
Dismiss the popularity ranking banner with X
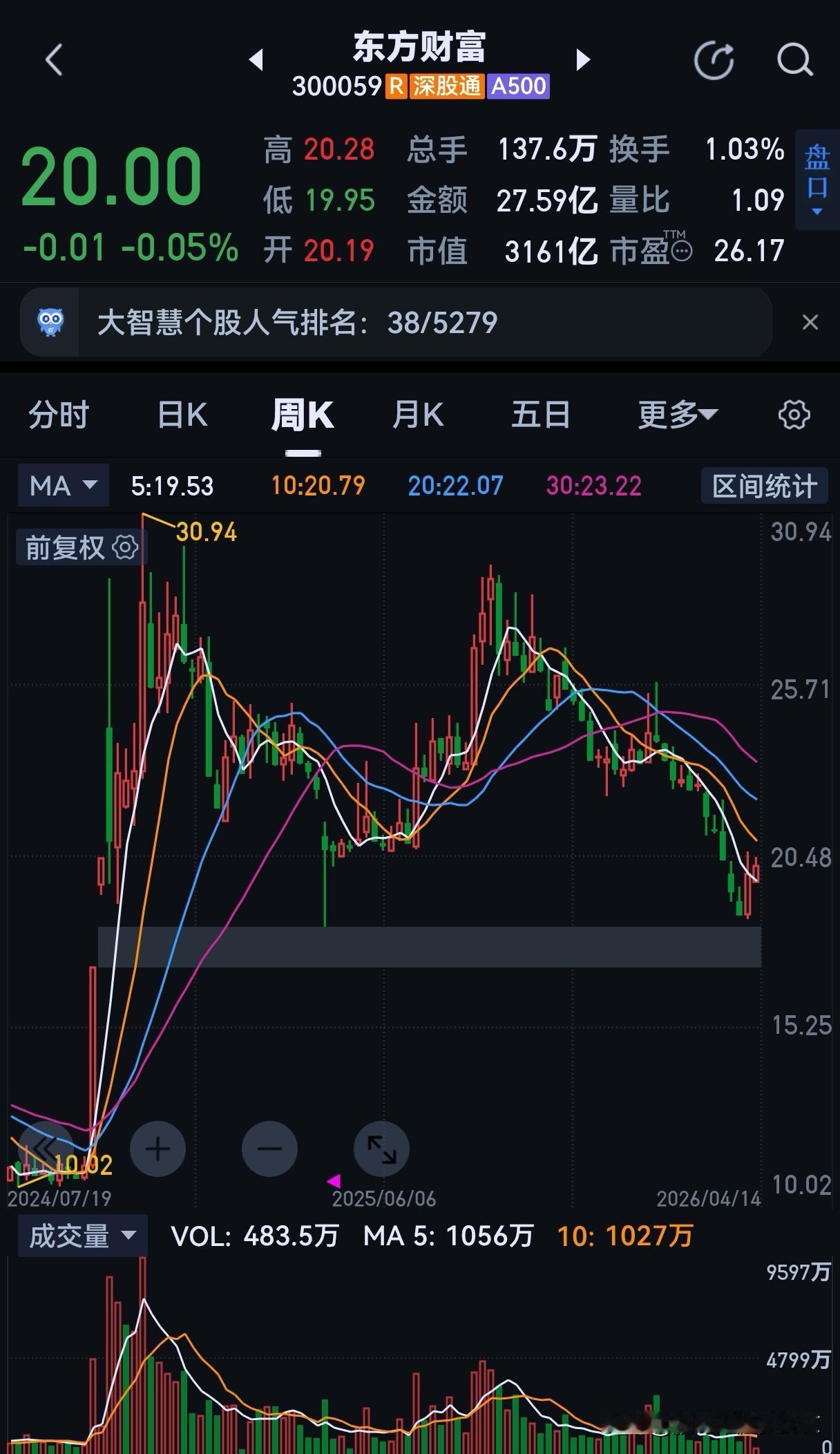coord(810,323)
